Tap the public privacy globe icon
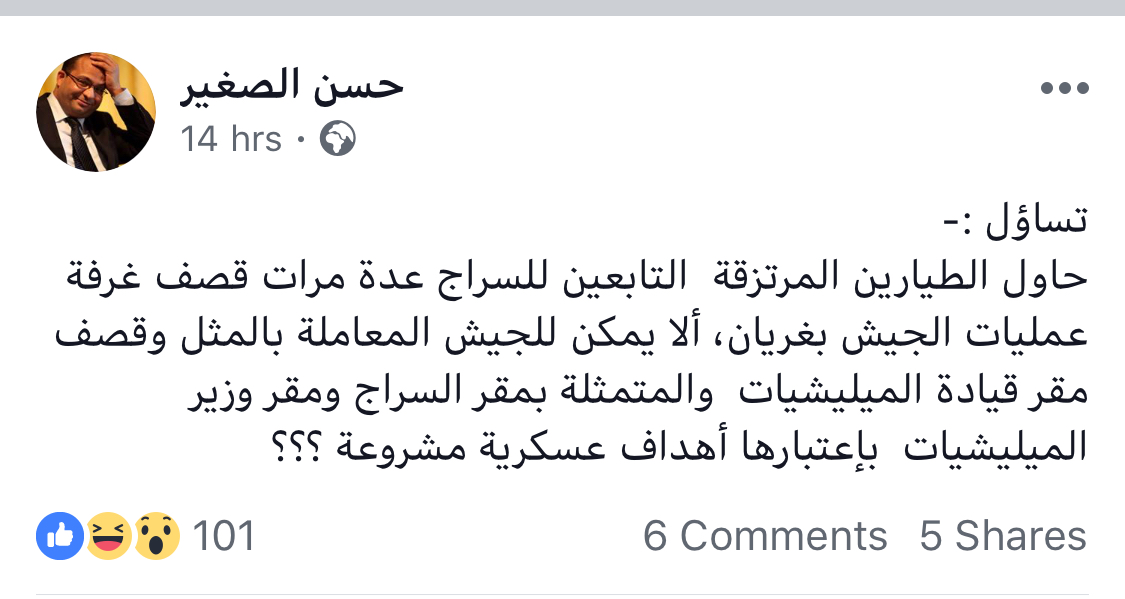 (x=338, y=140)
